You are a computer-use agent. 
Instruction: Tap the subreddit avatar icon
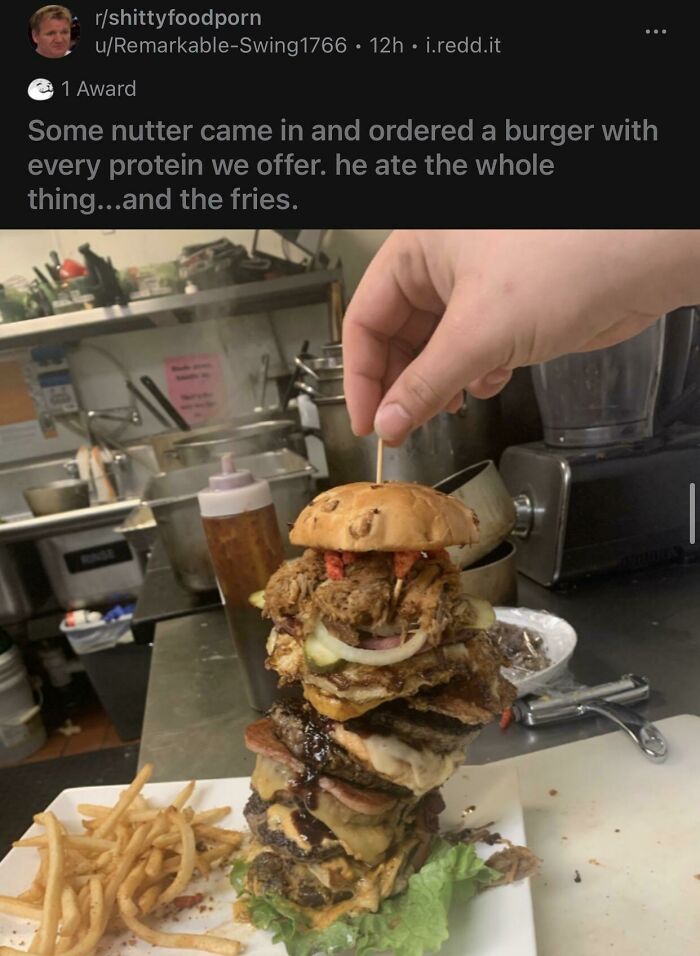point(52,31)
